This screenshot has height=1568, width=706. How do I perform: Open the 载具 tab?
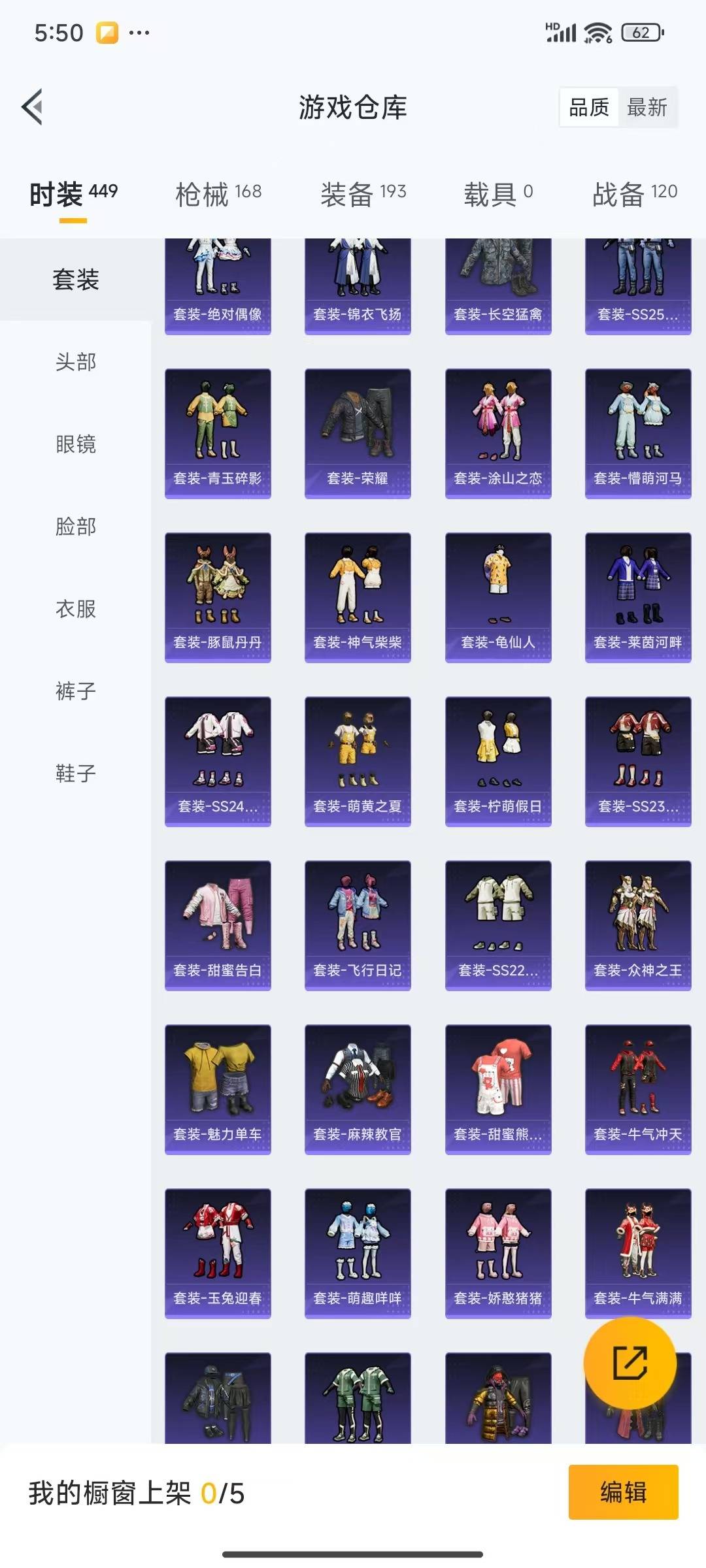pyautogui.click(x=498, y=194)
